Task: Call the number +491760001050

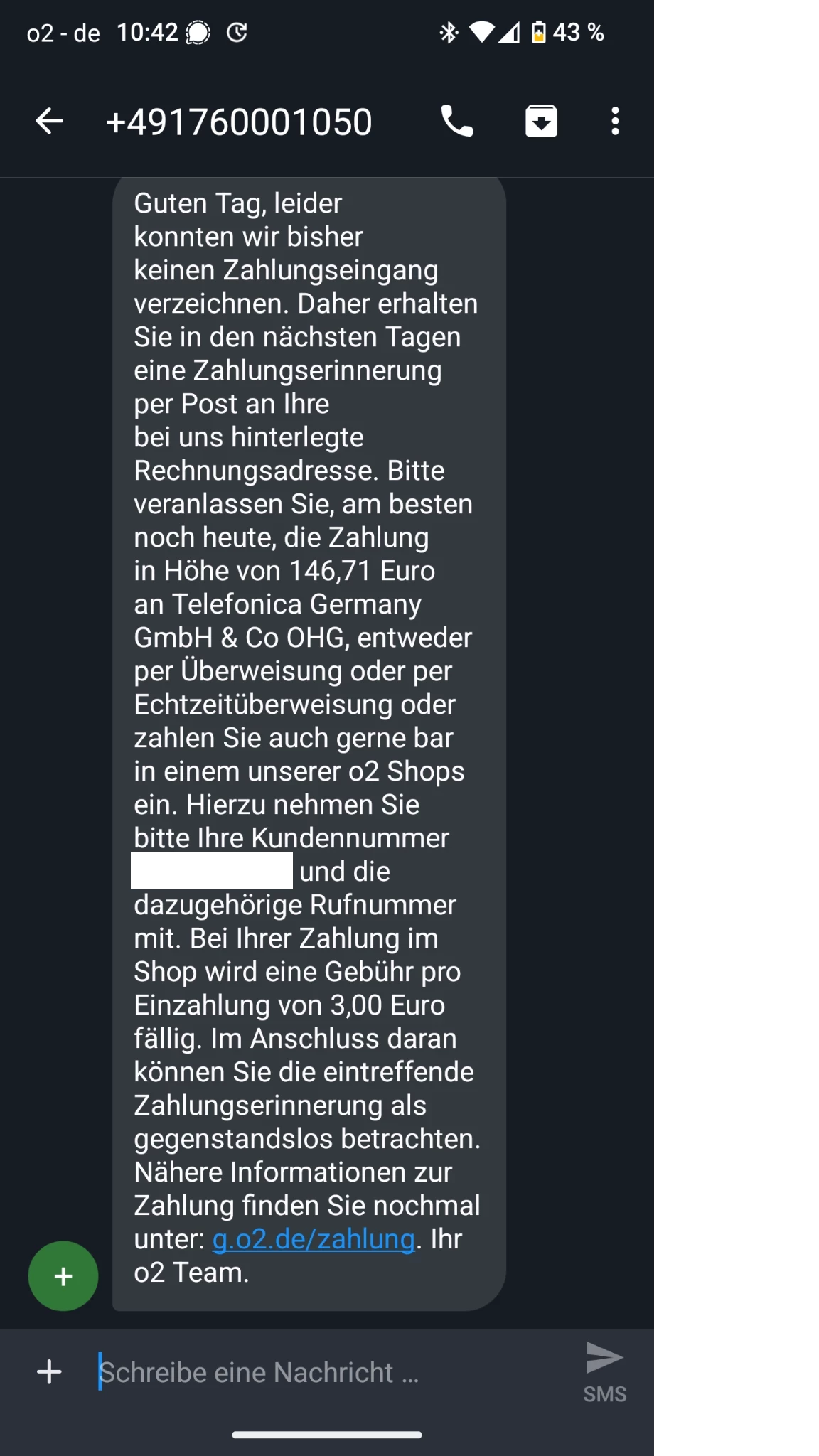Action: click(456, 121)
